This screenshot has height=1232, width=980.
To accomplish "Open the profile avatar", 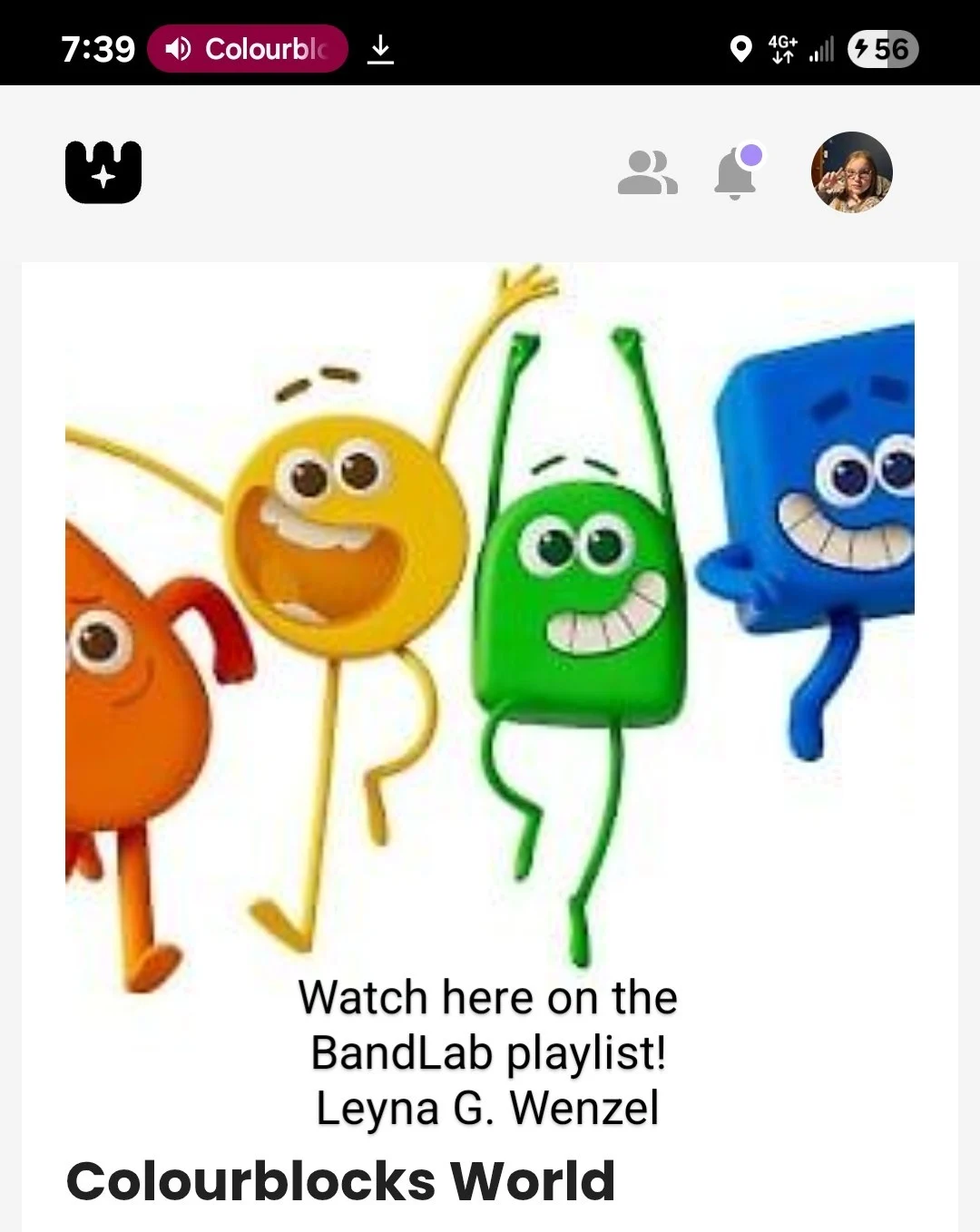I will point(851,172).
